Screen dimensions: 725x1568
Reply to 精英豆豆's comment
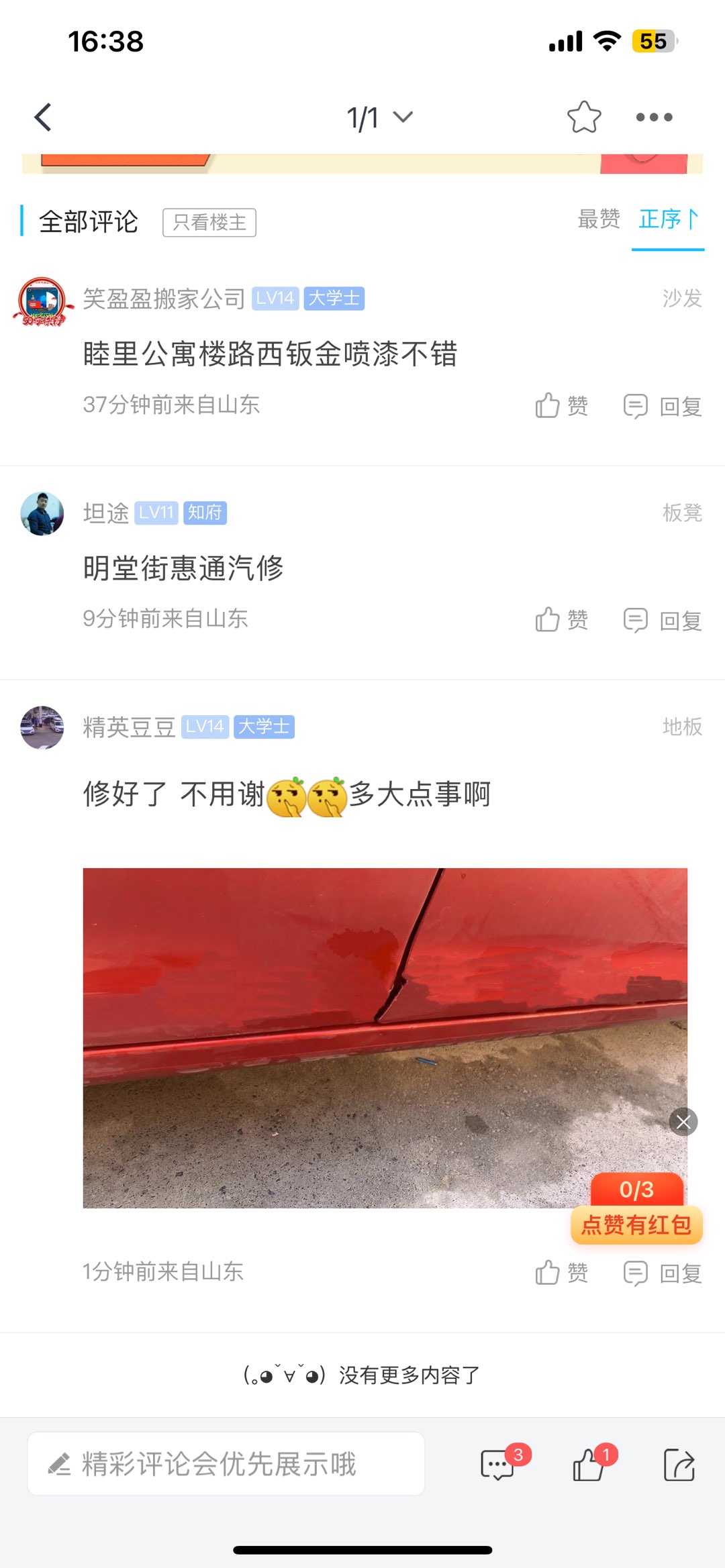tap(663, 1273)
